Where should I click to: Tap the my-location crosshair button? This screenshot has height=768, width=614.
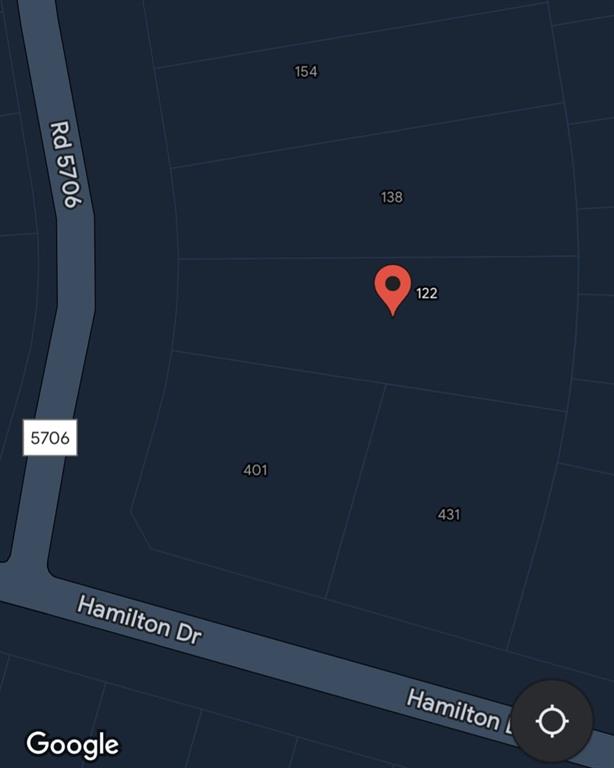pos(552,720)
